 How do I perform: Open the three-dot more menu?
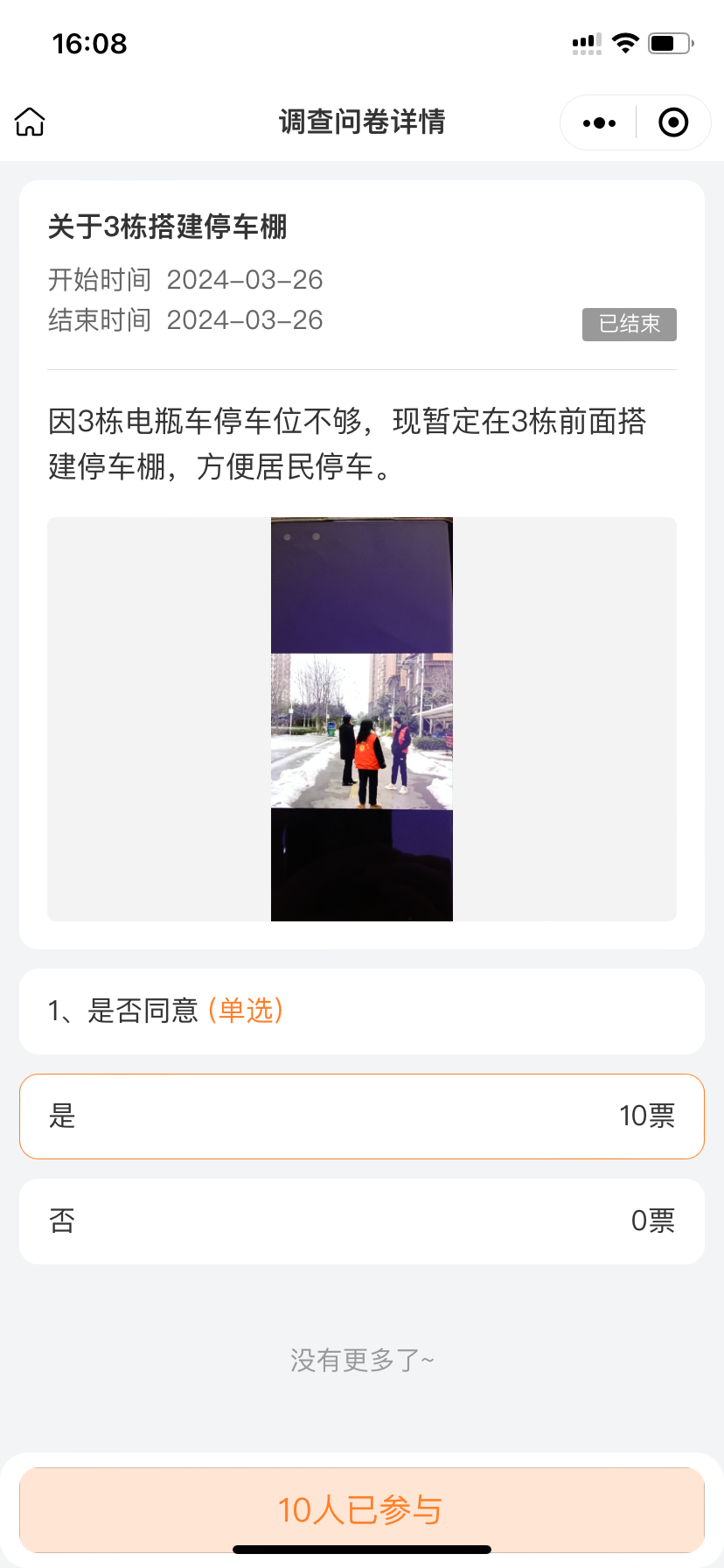click(599, 122)
